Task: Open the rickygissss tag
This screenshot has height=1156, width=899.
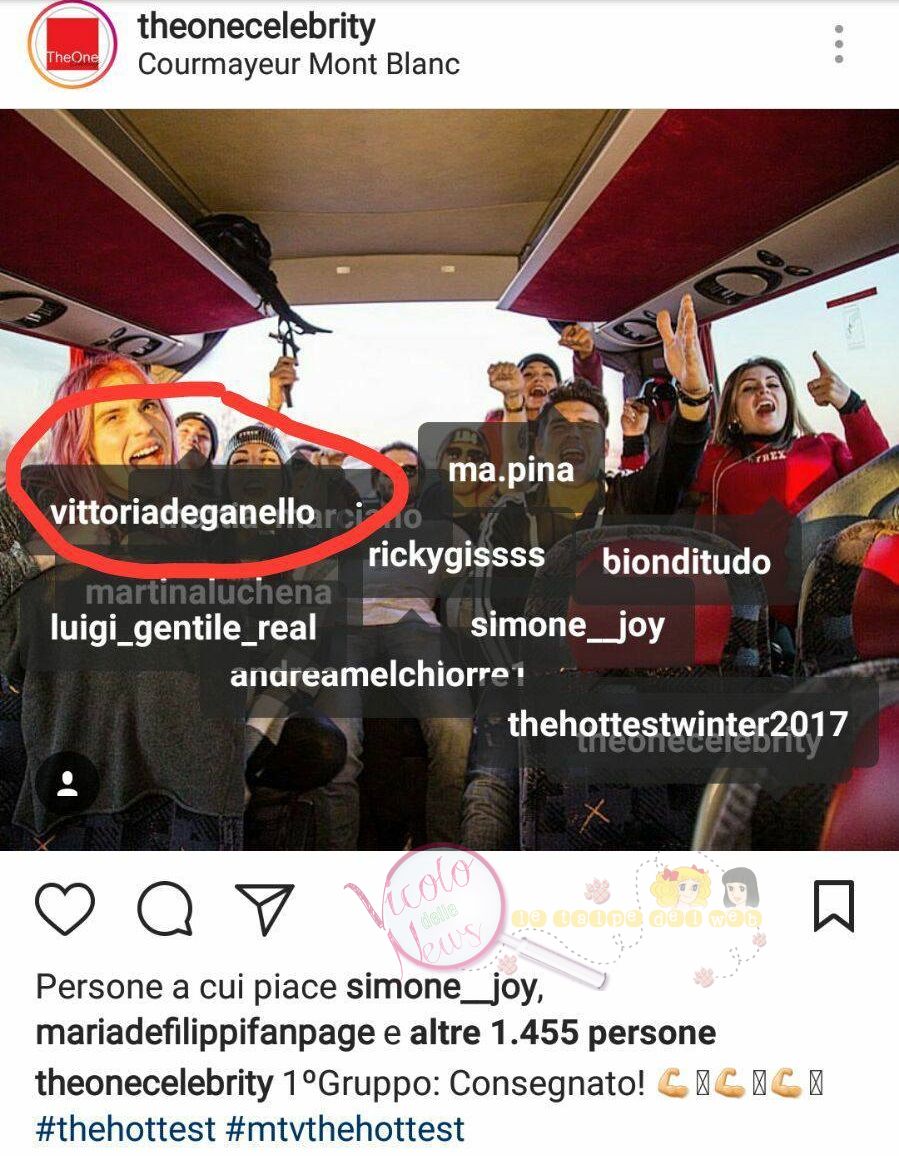Action: pyautogui.click(x=456, y=555)
